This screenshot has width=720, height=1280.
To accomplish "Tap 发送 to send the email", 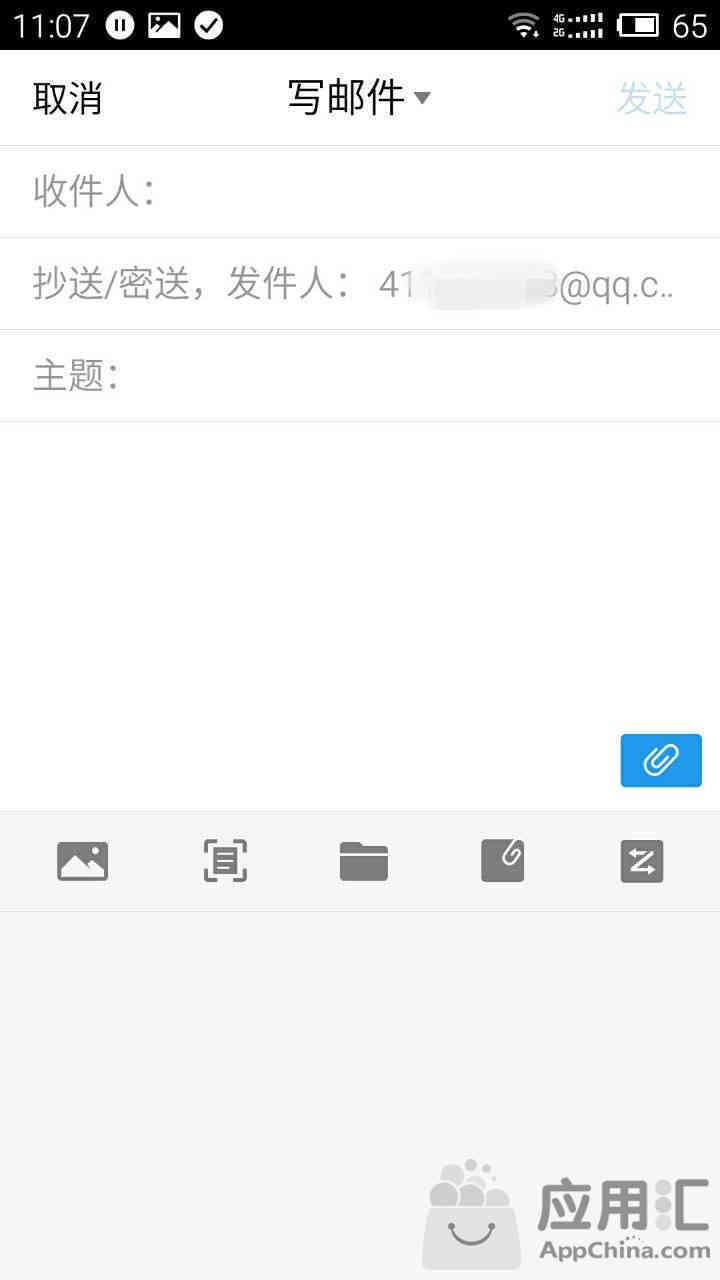I will (652, 98).
